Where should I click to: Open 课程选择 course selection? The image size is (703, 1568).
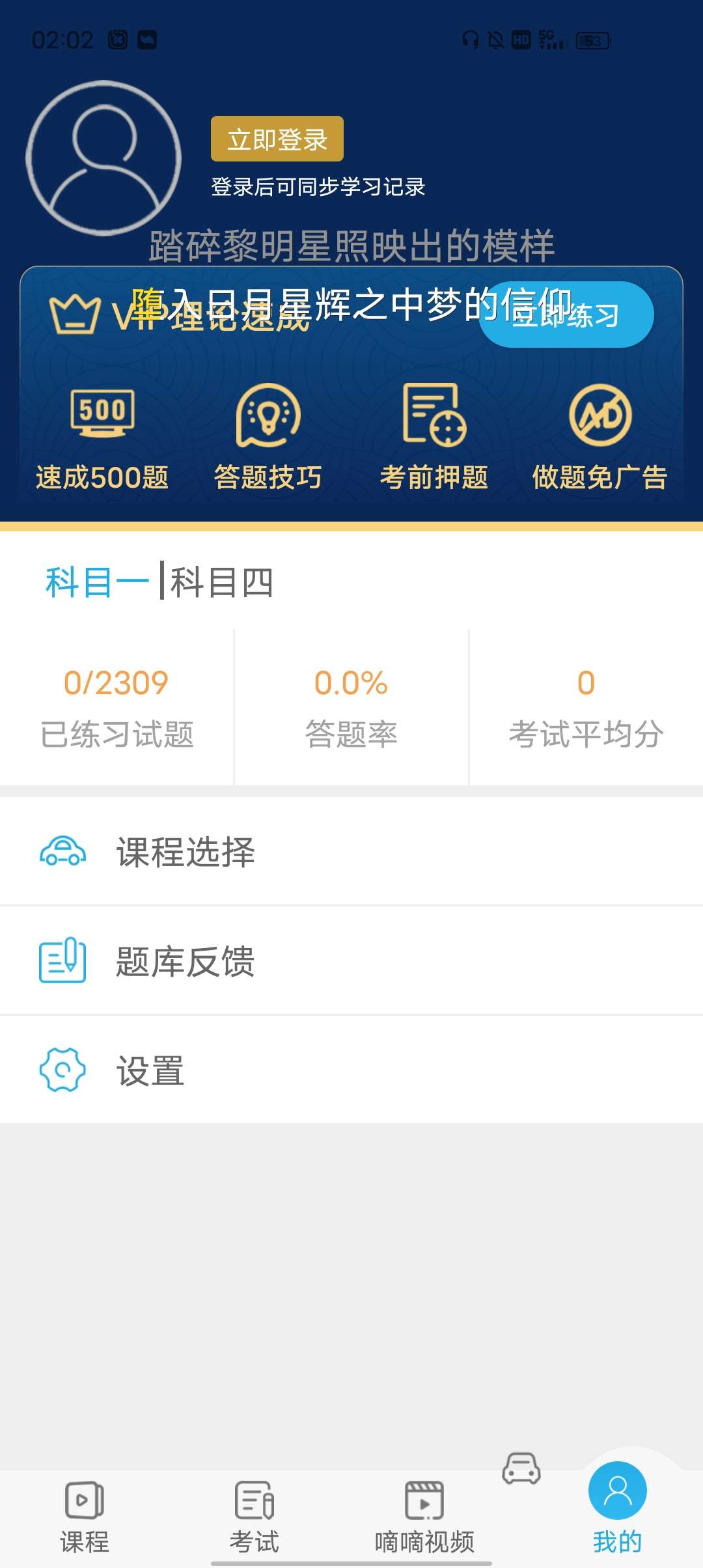[x=351, y=851]
